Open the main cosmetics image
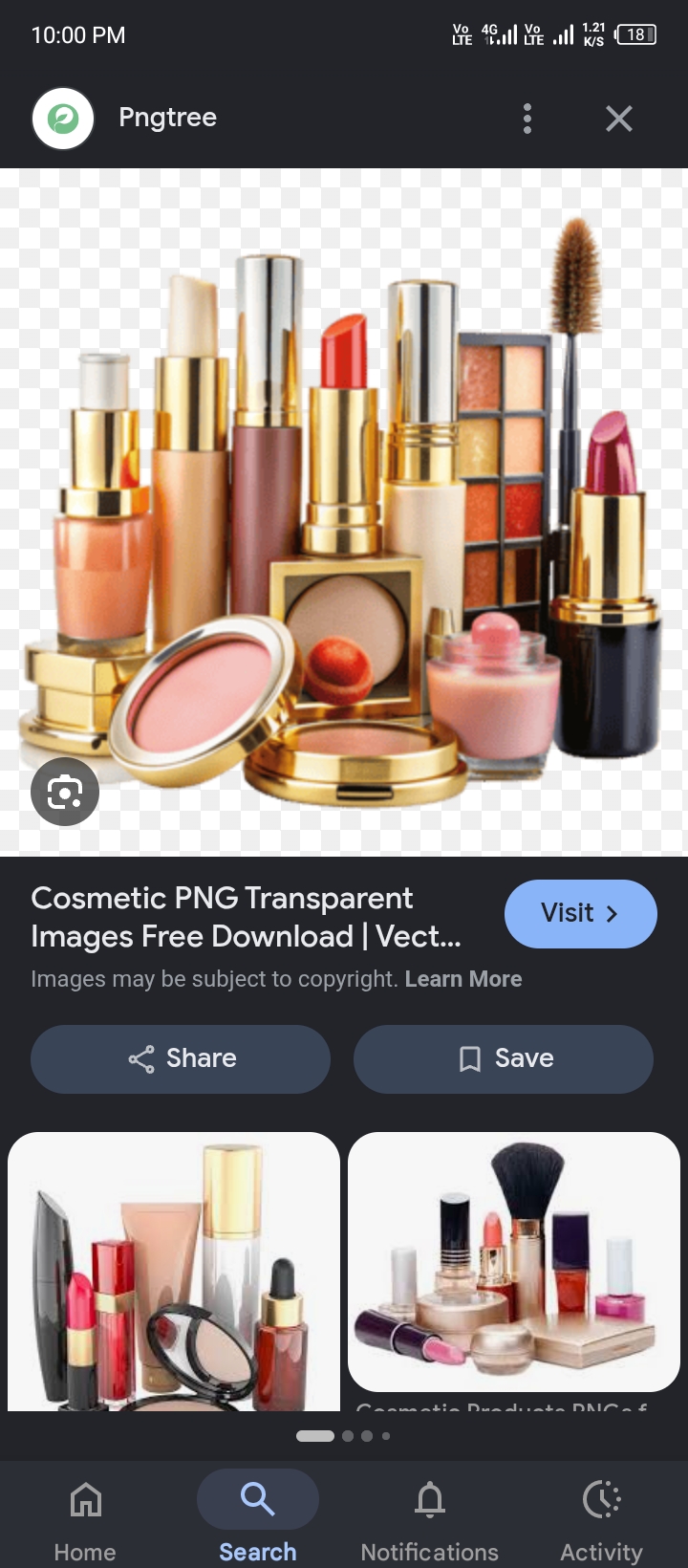Viewport: 688px width, 1568px height. [344, 512]
